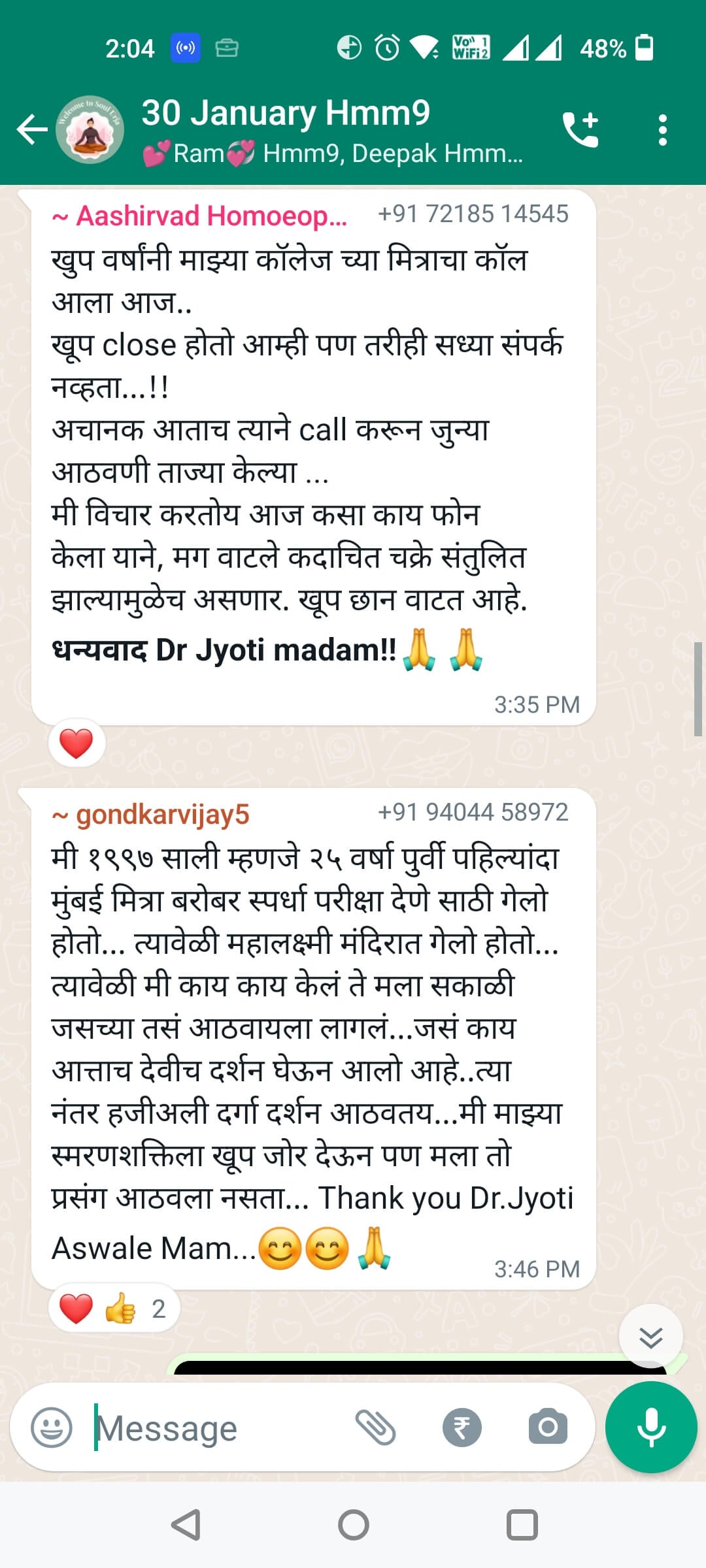The width and height of the screenshot is (706, 1568).
Task: Jump to the latest messages
Action: point(651,1335)
